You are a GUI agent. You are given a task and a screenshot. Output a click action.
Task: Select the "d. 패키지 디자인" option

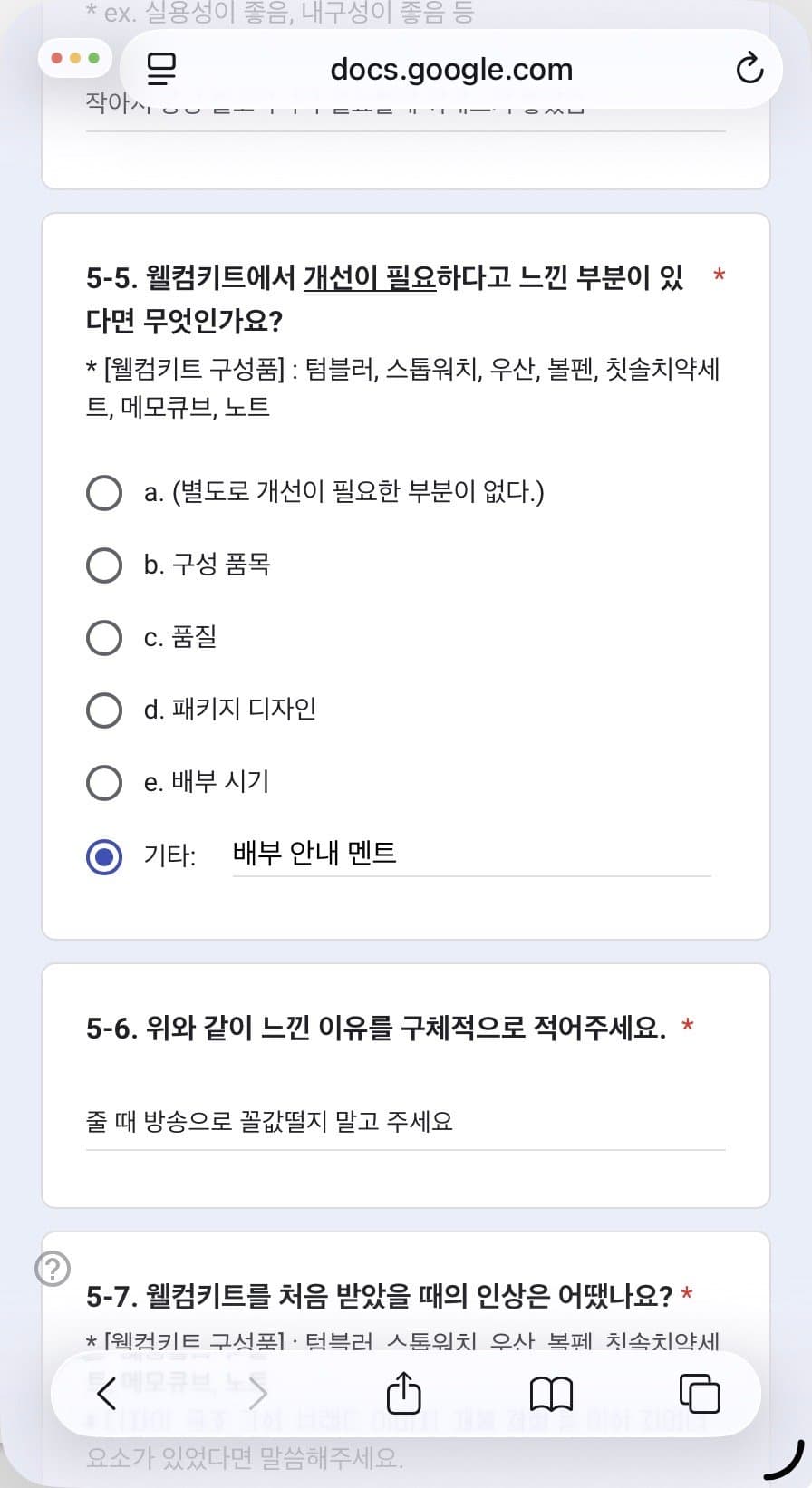[104, 710]
